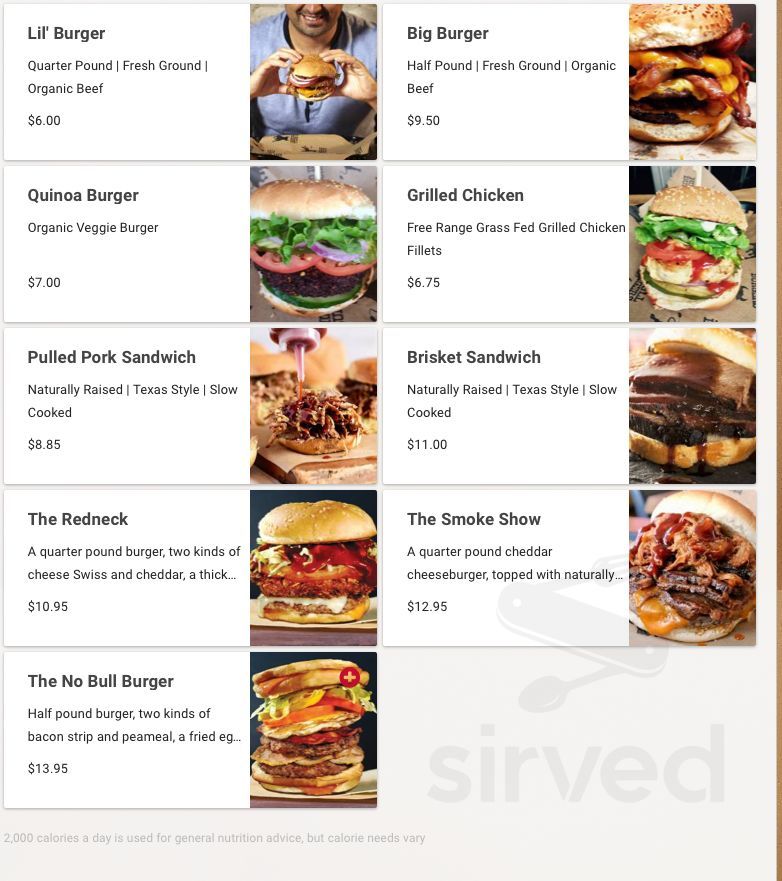The image size is (782, 881).
Task: Click the $13.95 price on The No Bull Burger
Action: pyautogui.click(x=47, y=768)
